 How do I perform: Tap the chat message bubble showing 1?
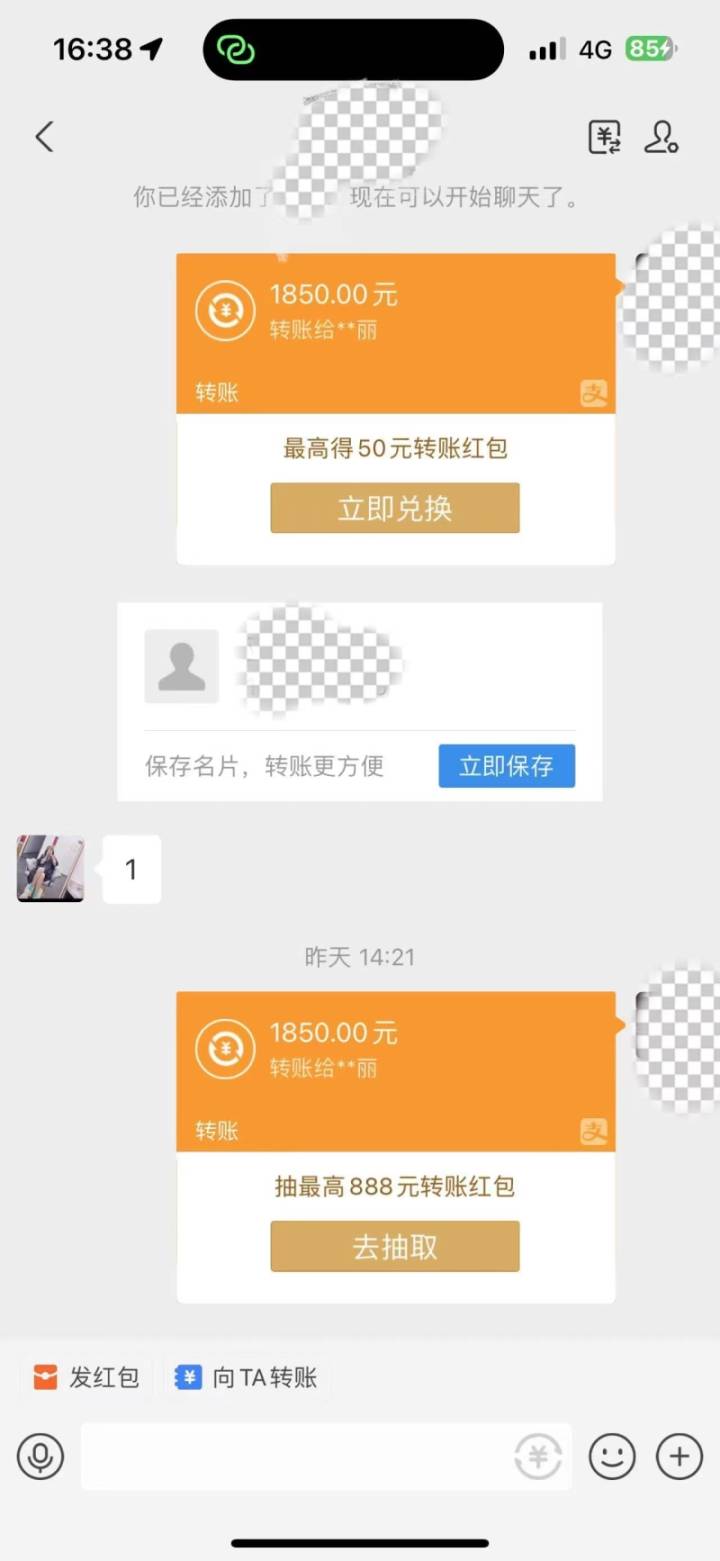click(131, 869)
